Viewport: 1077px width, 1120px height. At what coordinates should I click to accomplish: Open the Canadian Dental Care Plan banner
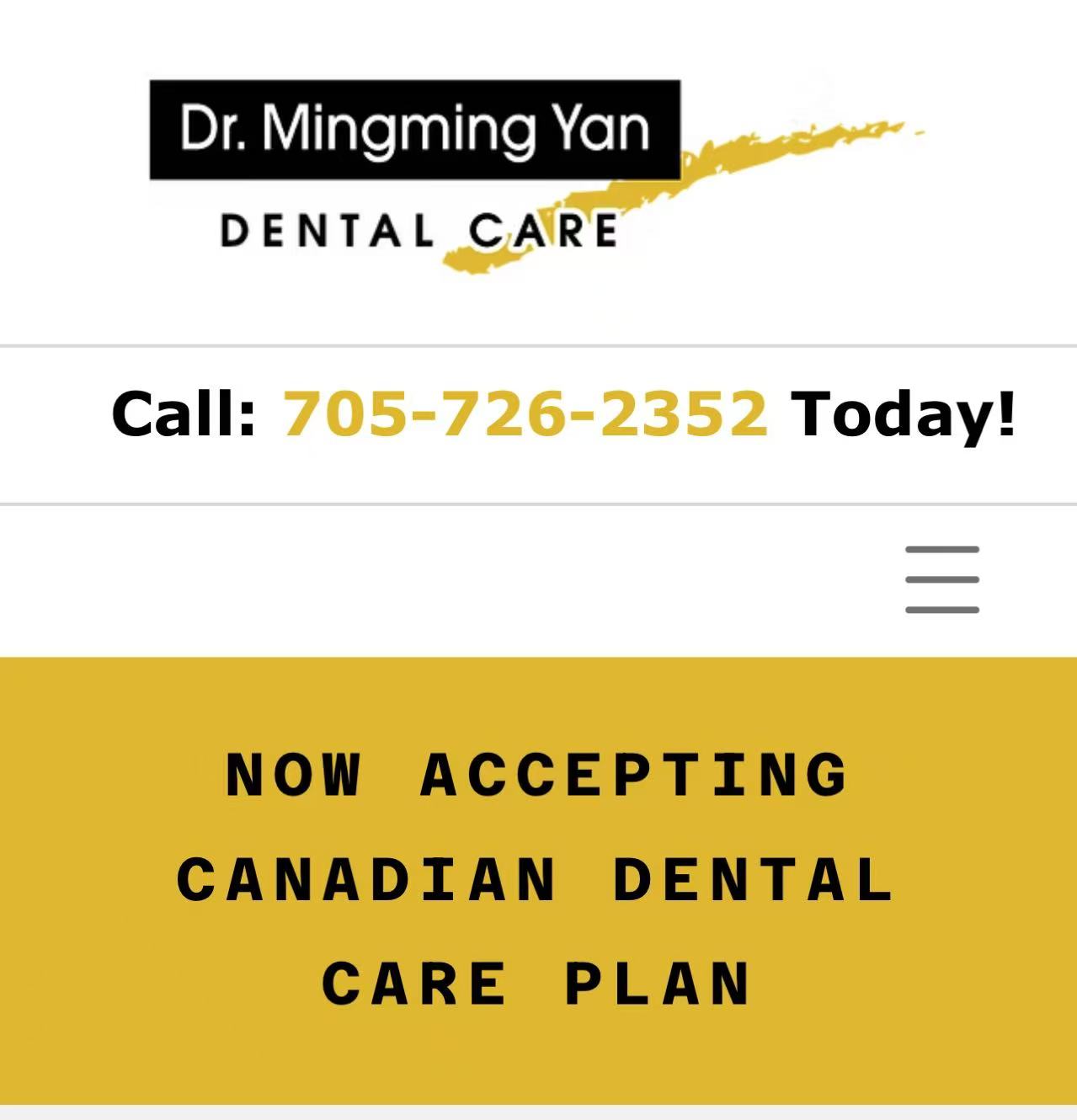[x=536, y=879]
